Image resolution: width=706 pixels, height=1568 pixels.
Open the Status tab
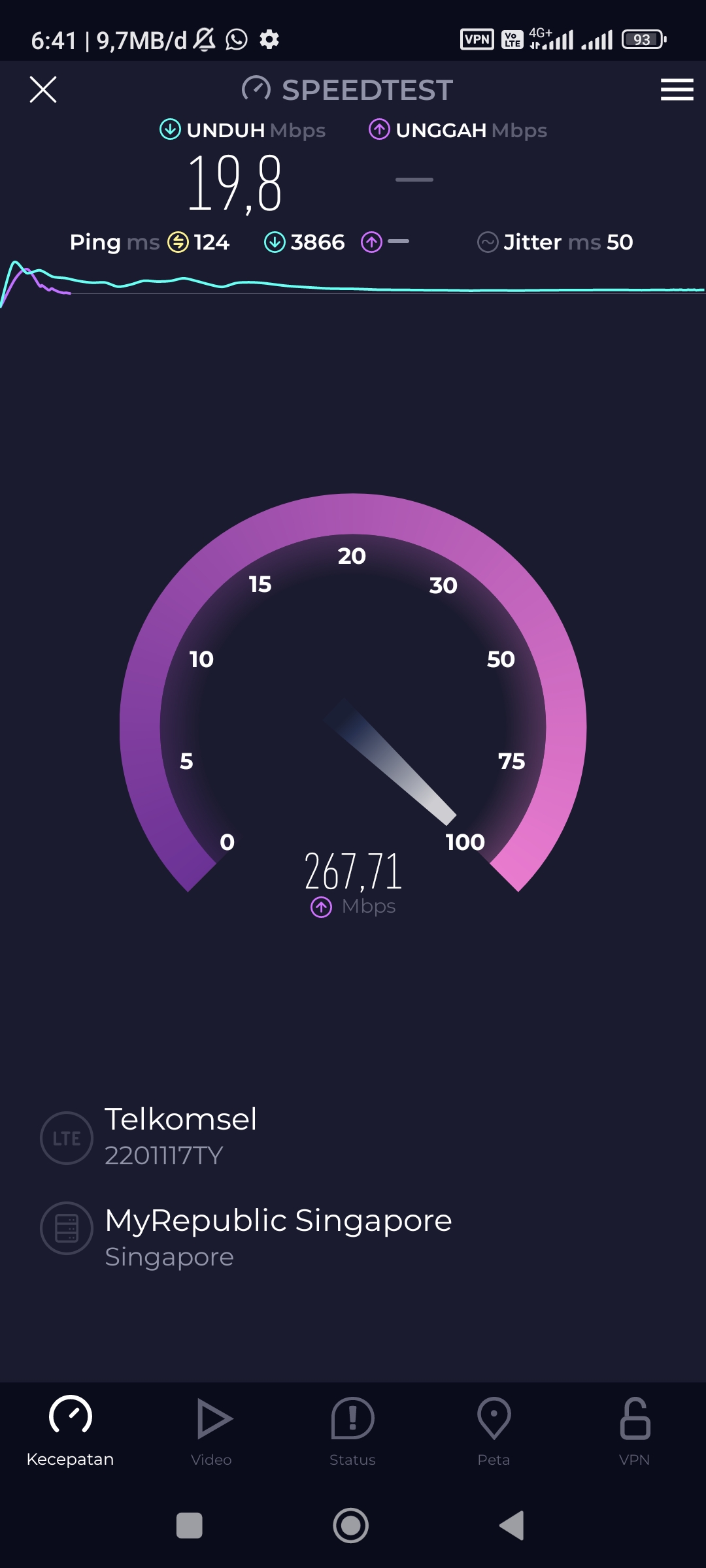point(352,1431)
